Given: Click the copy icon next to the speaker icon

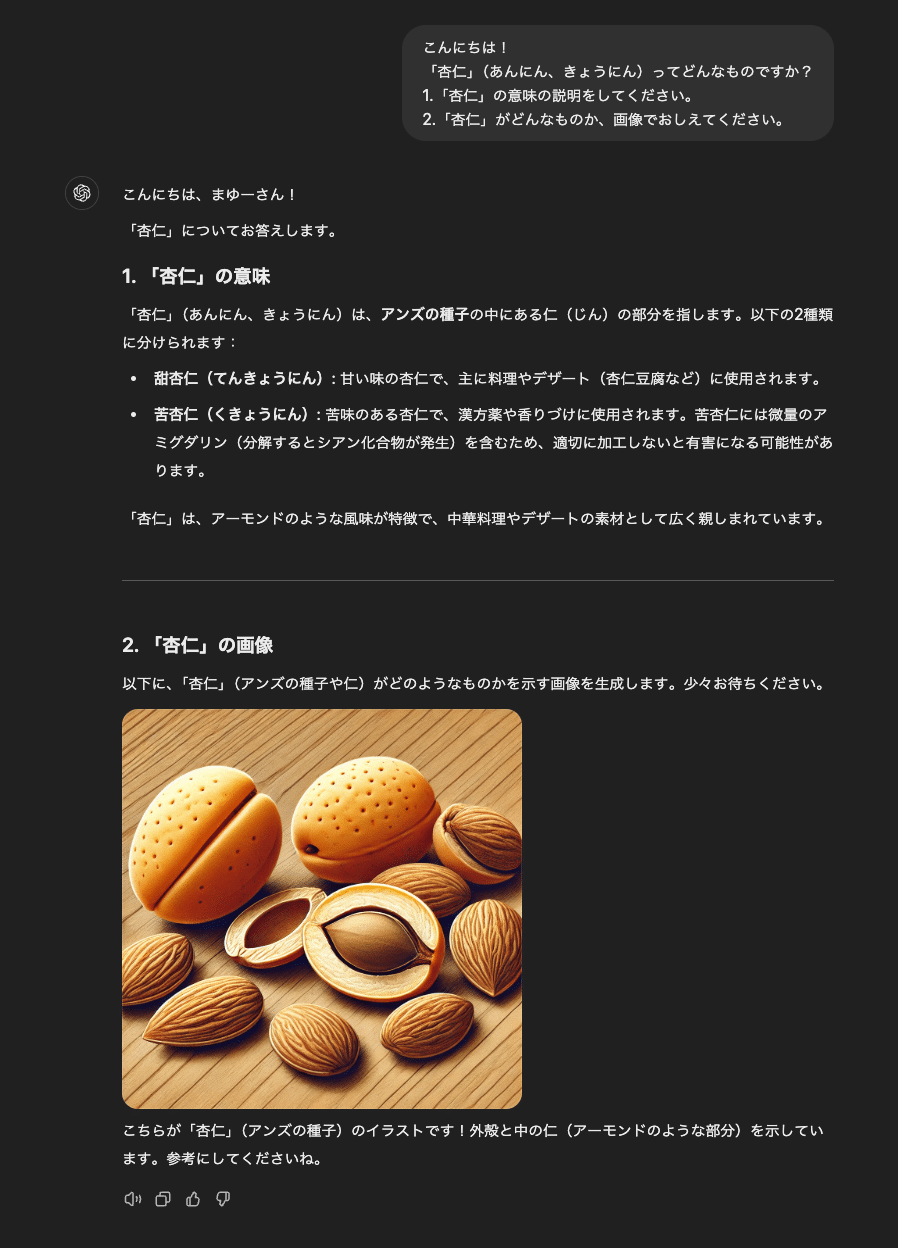Looking at the screenshot, I should pos(162,1199).
